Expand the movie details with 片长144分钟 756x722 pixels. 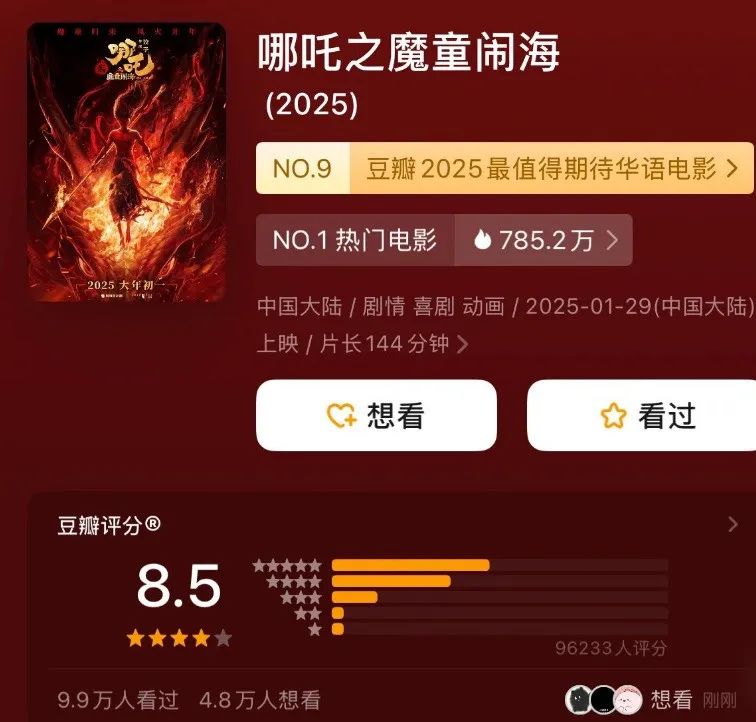pyautogui.click(x=461, y=345)
